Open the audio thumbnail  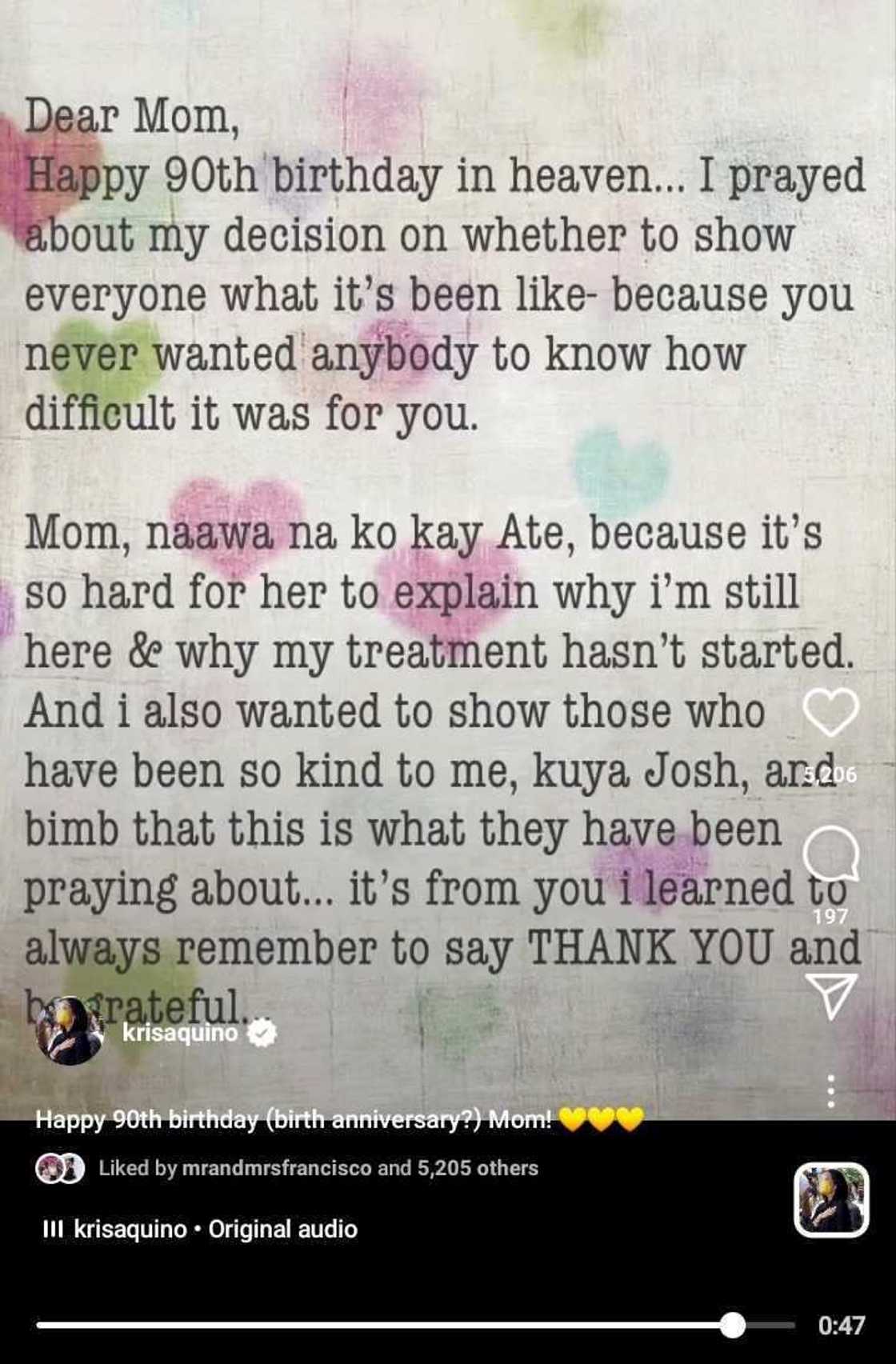830,1200
